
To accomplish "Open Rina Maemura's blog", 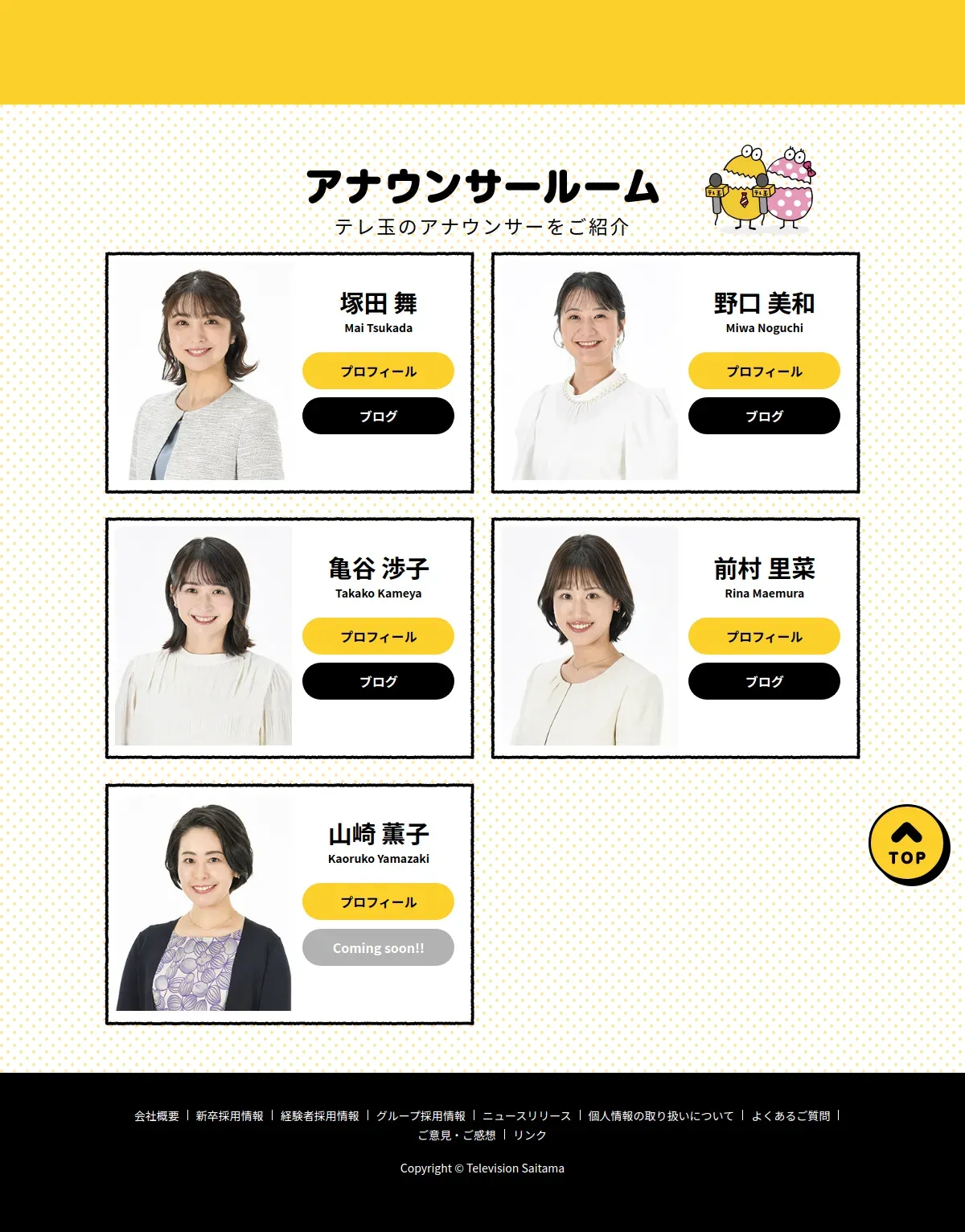I will [764, 681].
